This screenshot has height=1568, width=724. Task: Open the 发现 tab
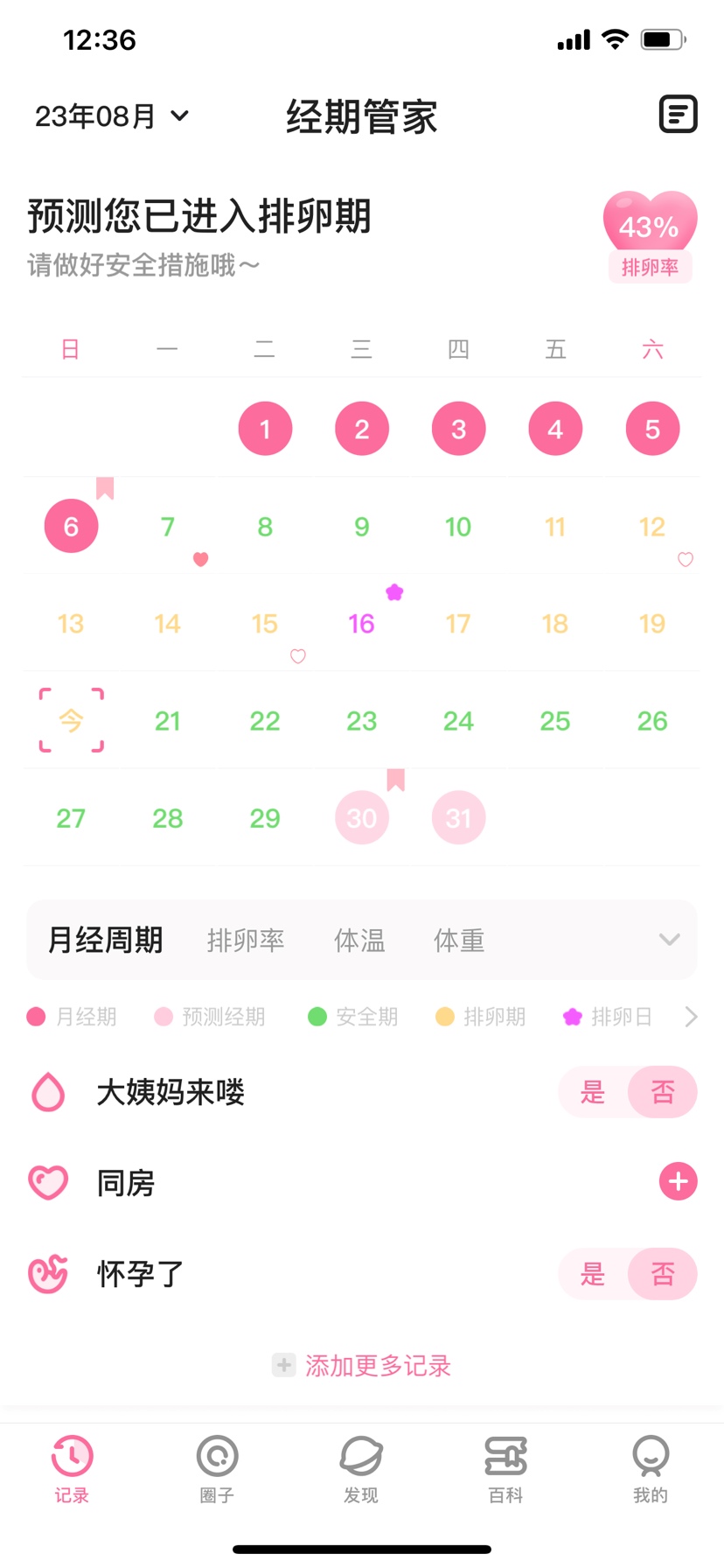coord(361,1468)
